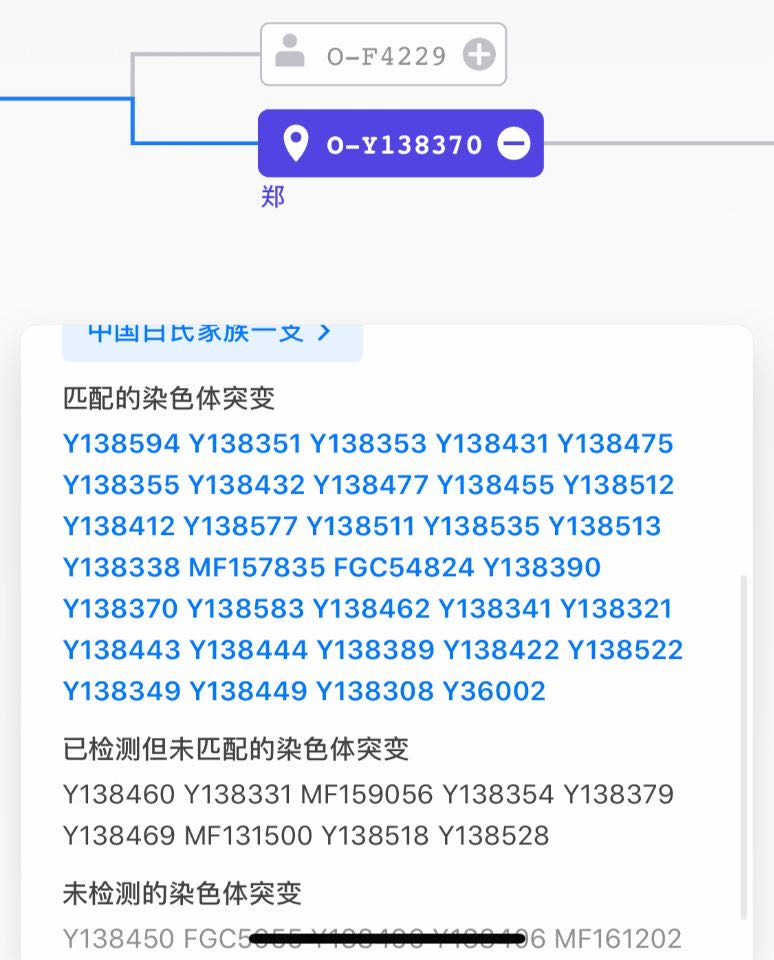Collapse the O-Y138370 node using minus icon
The width and height of the screenshot is (774, 960).
tap(514, 144)
